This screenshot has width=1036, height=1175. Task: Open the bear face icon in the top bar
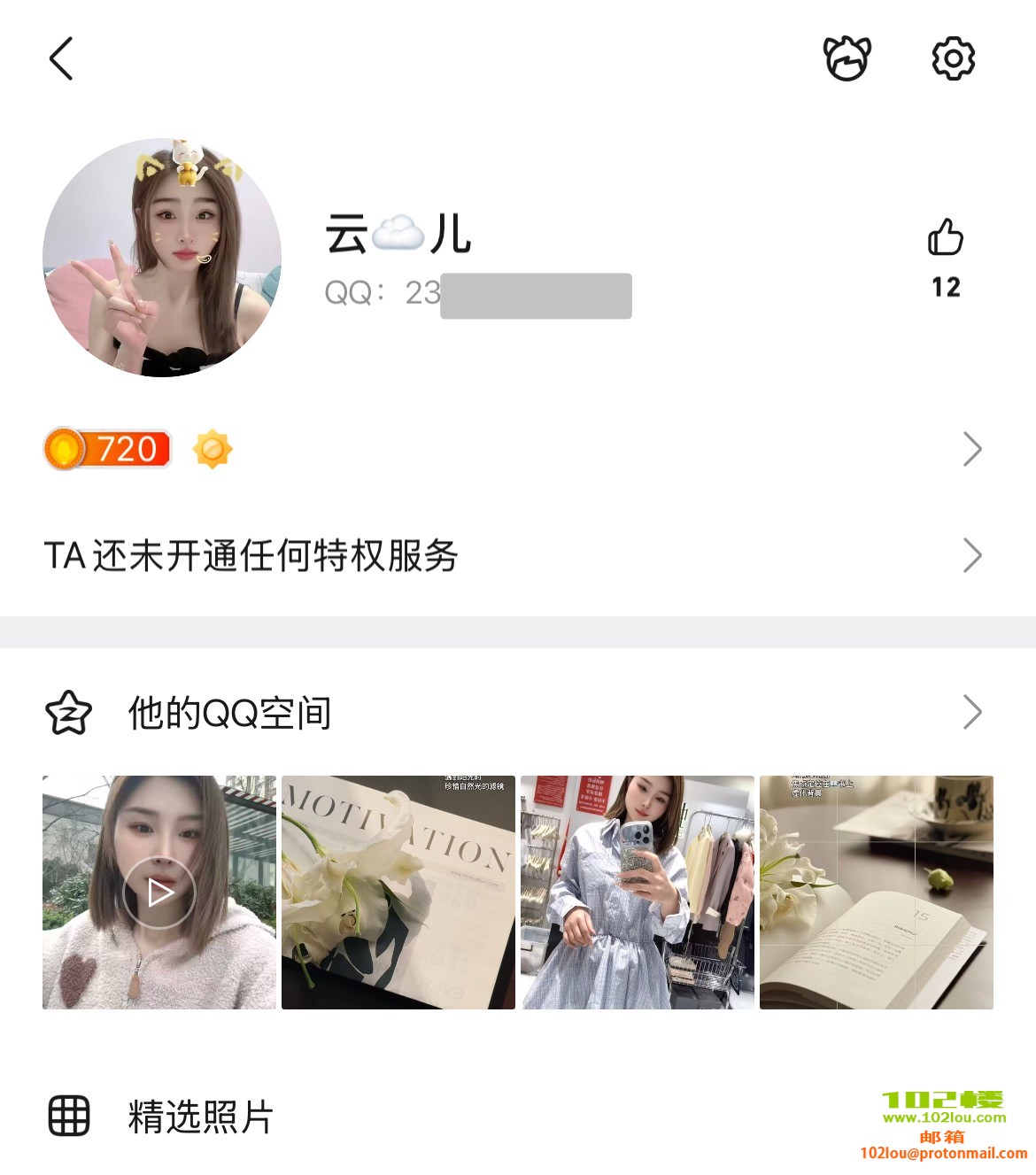click(847, 59)
